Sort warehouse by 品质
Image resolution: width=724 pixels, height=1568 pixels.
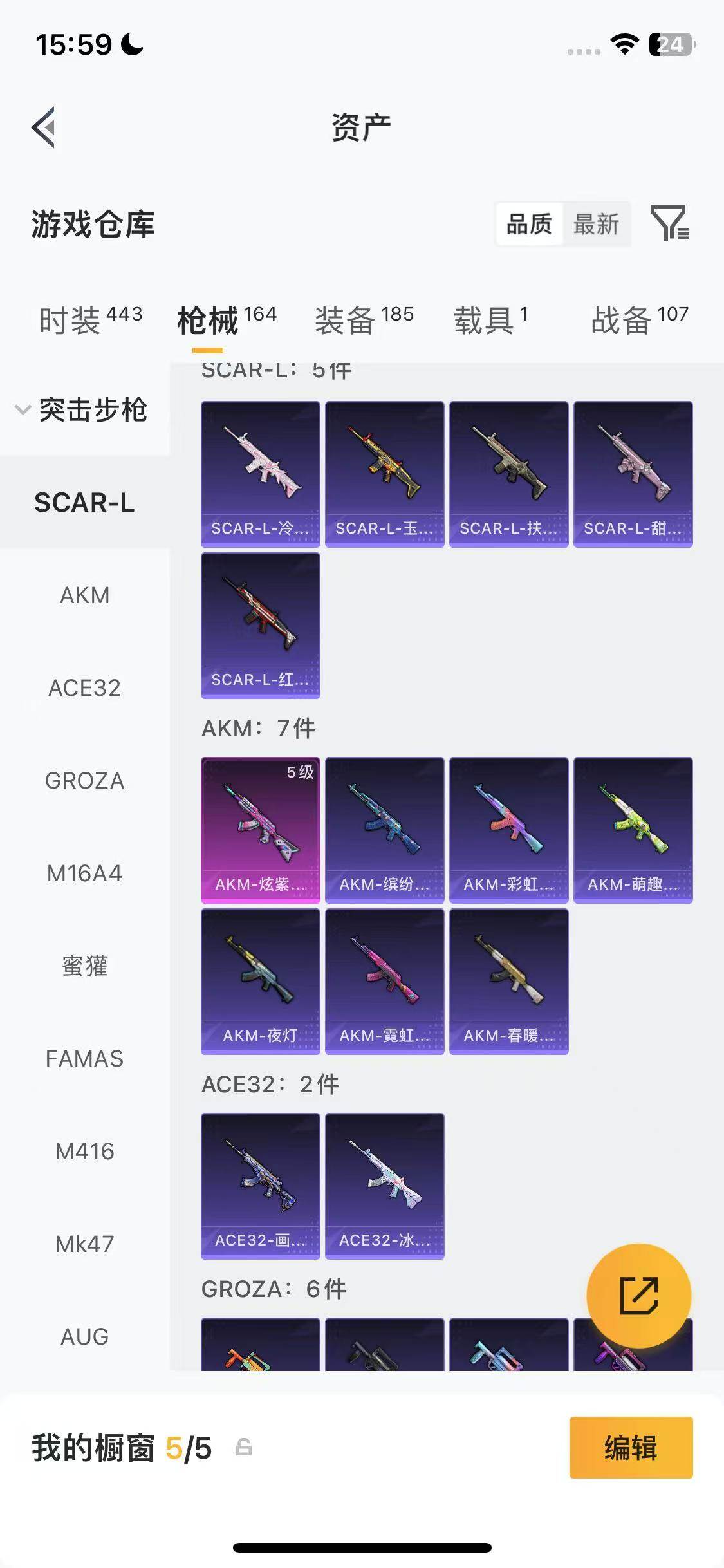(529, 224)
